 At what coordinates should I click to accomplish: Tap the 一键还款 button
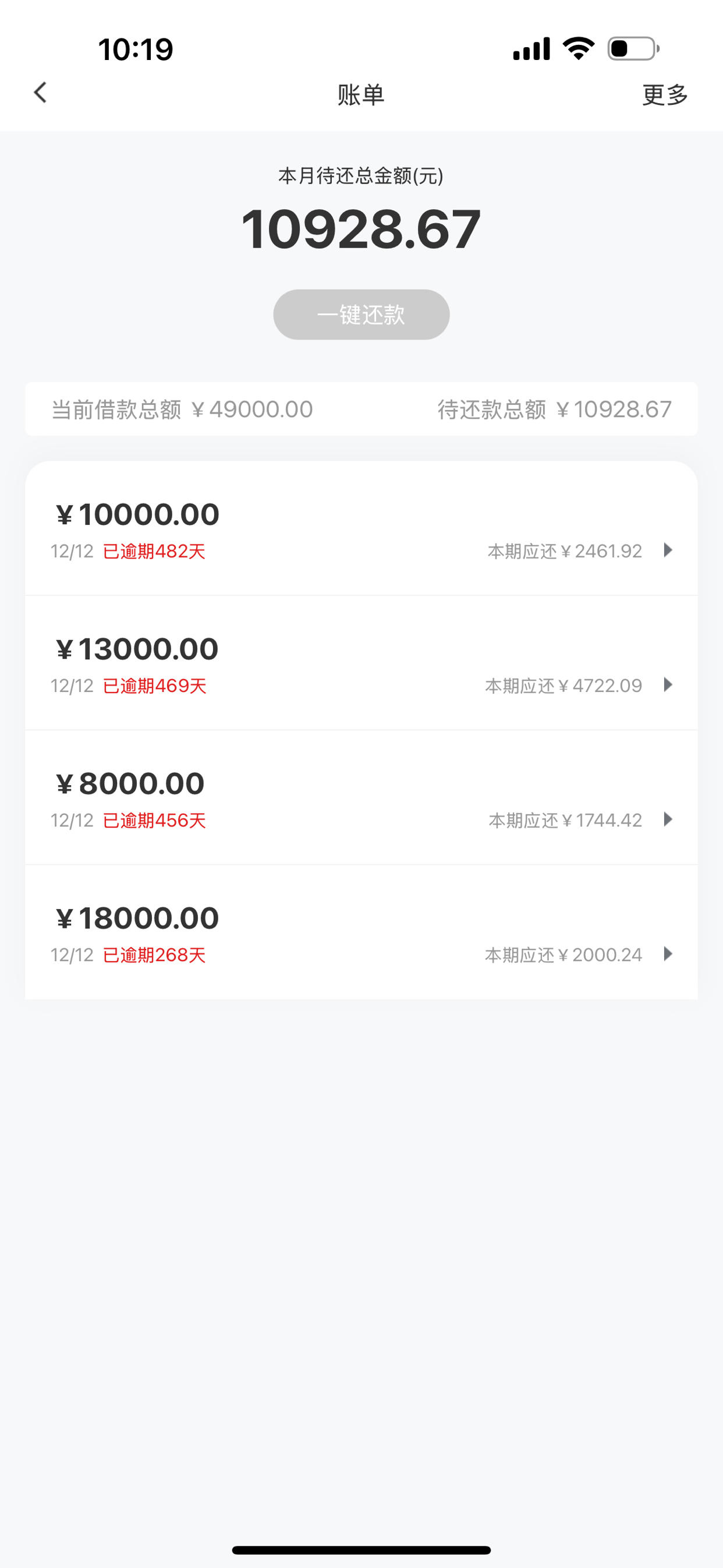(x=361, y=314)
